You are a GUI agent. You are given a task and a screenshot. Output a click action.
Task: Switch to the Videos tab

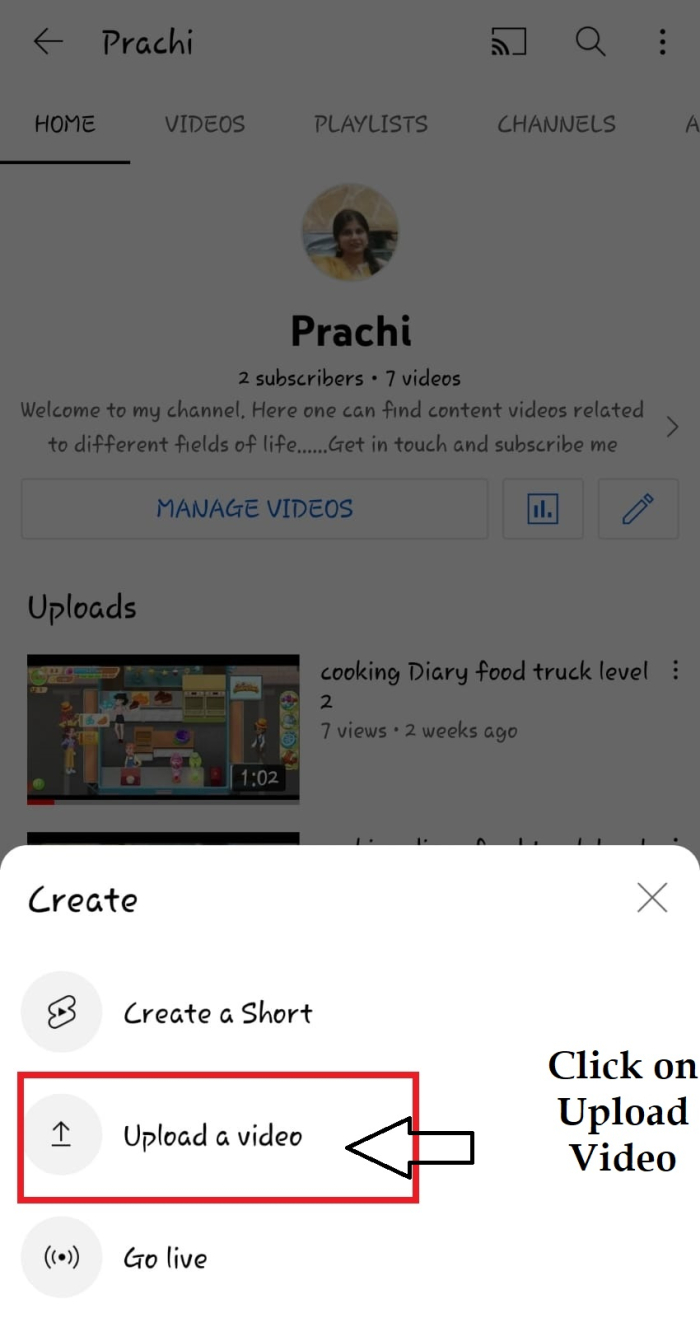tap(205, 124)
